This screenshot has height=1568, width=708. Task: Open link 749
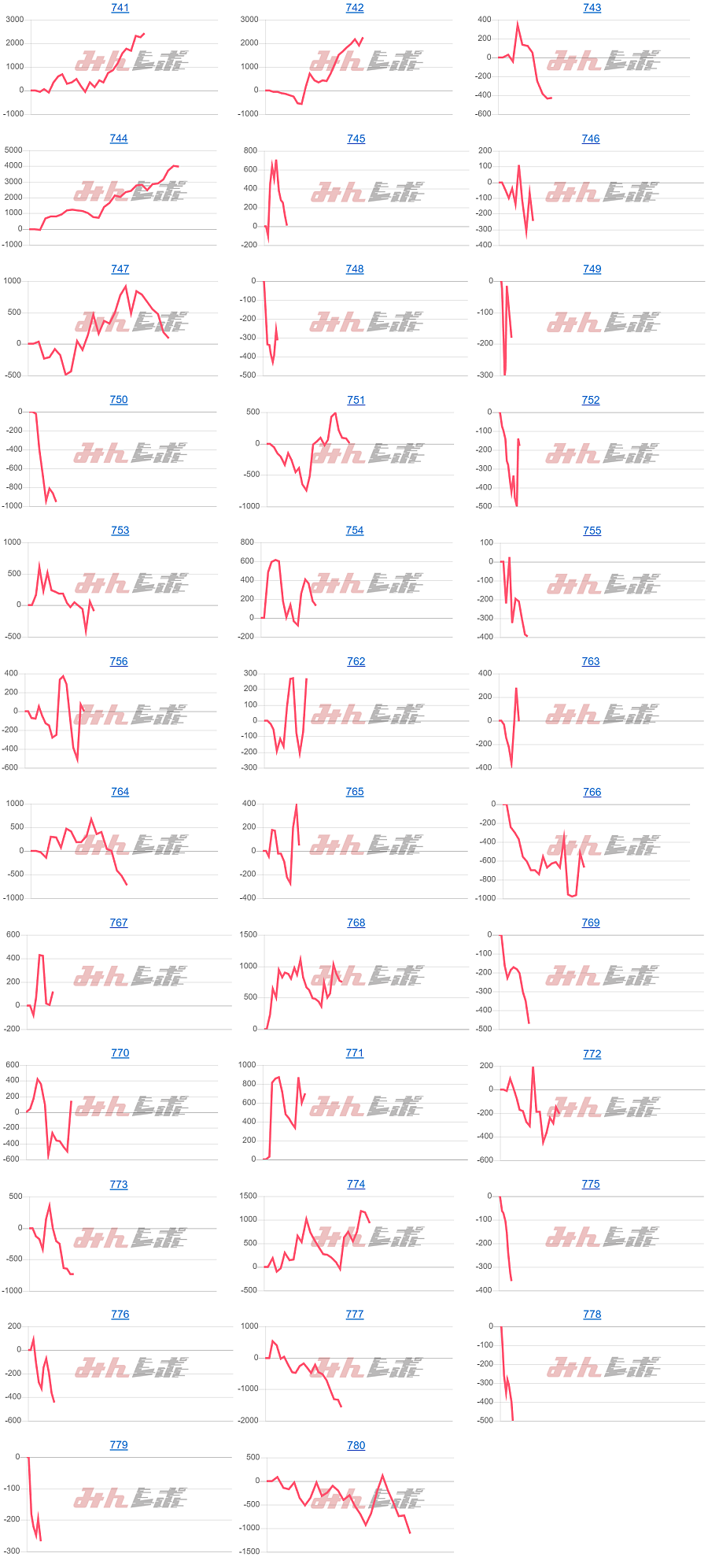(592, 269)
